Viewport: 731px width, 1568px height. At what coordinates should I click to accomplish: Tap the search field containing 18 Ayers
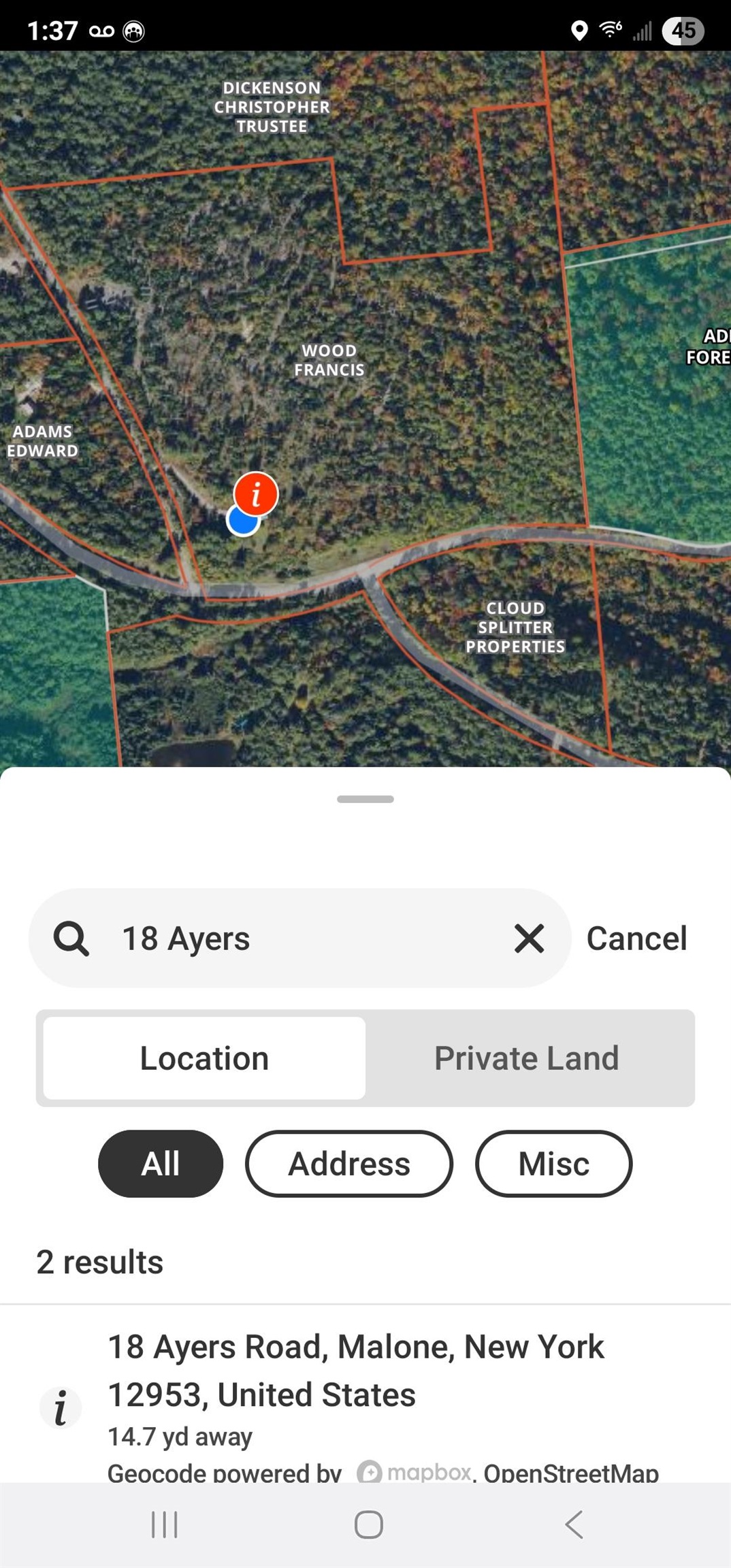click(x=299, y=938)
